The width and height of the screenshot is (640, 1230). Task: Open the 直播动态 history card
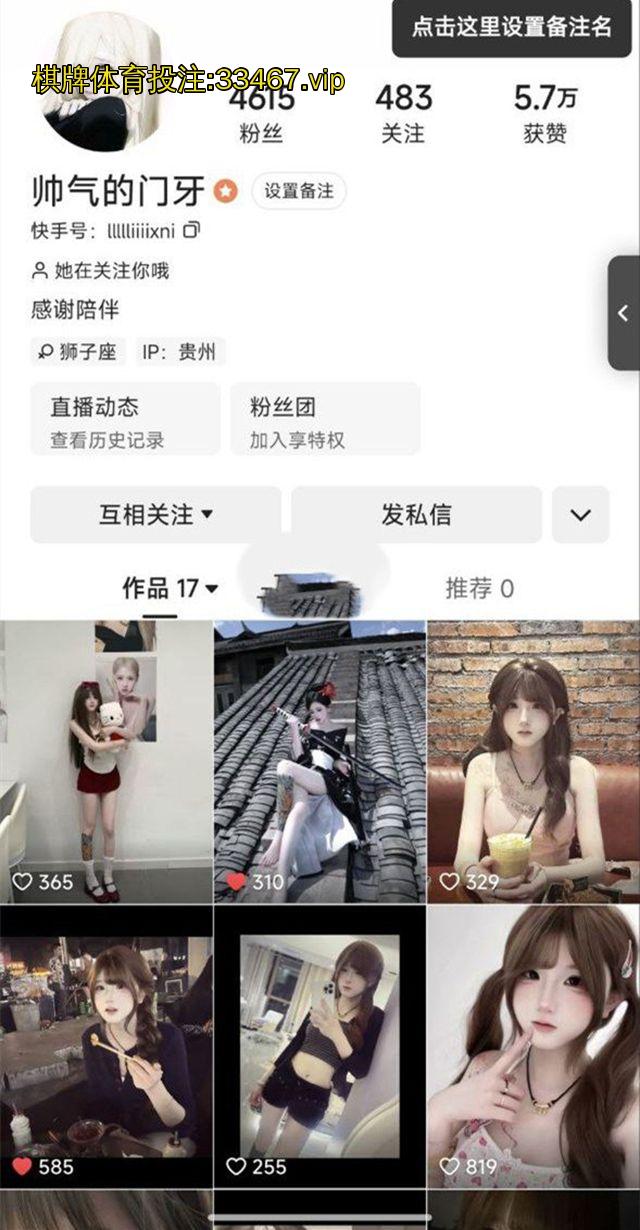point(124,420)
